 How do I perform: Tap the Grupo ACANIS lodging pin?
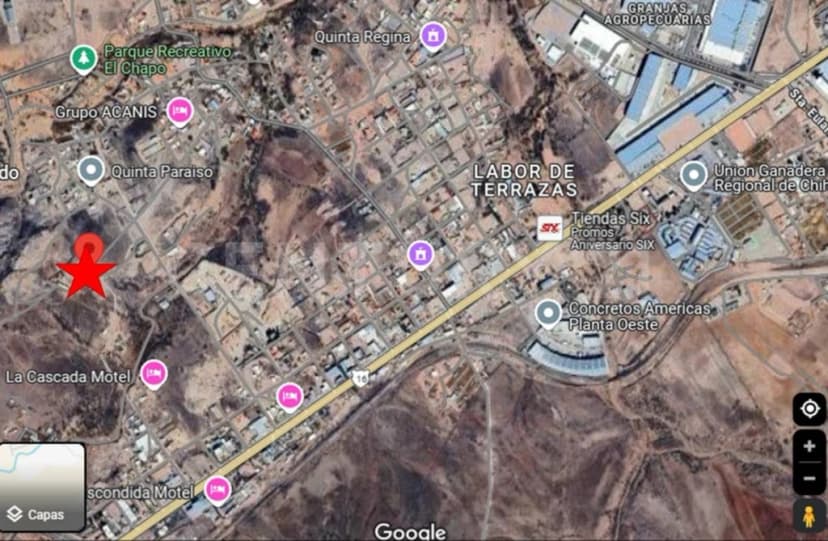180,111
